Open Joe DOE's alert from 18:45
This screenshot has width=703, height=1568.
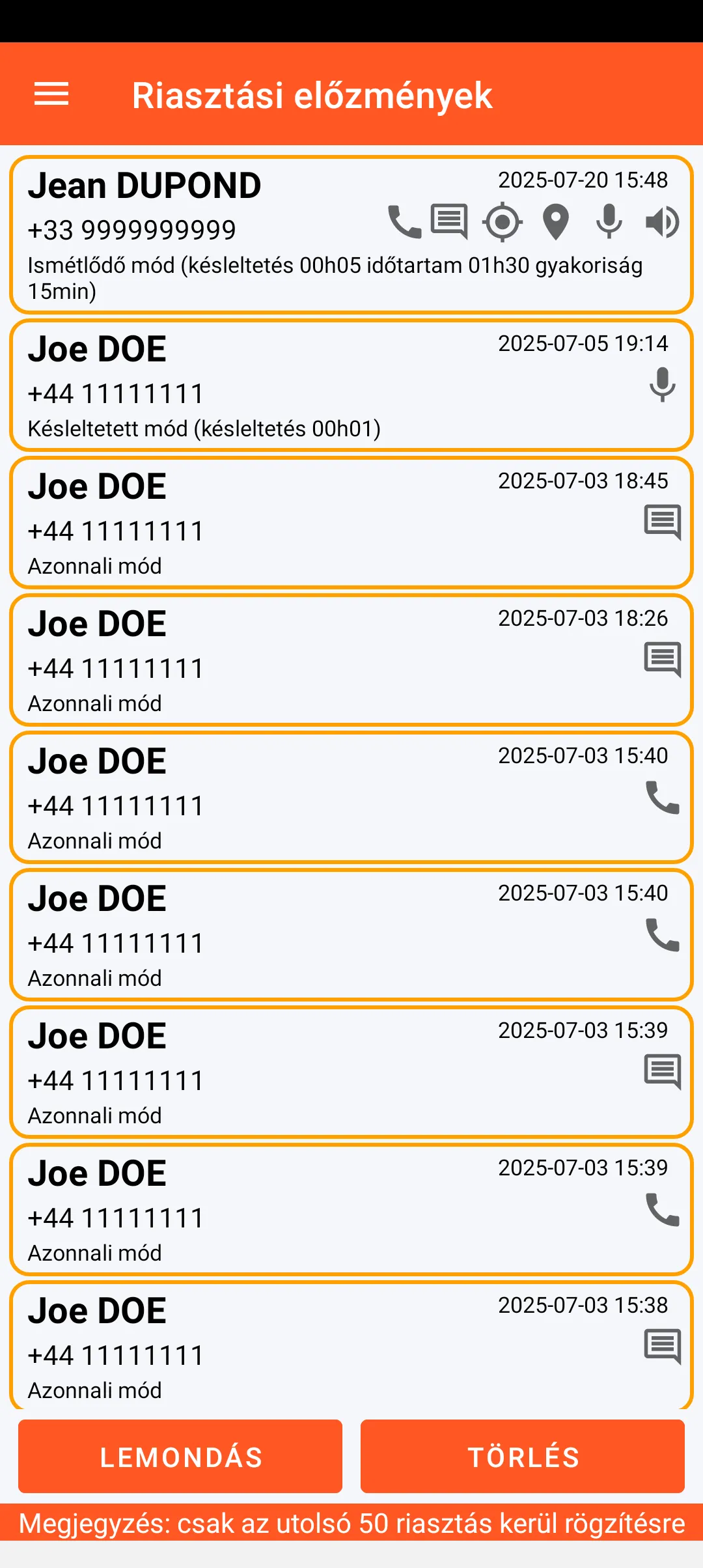pos(351,523)
